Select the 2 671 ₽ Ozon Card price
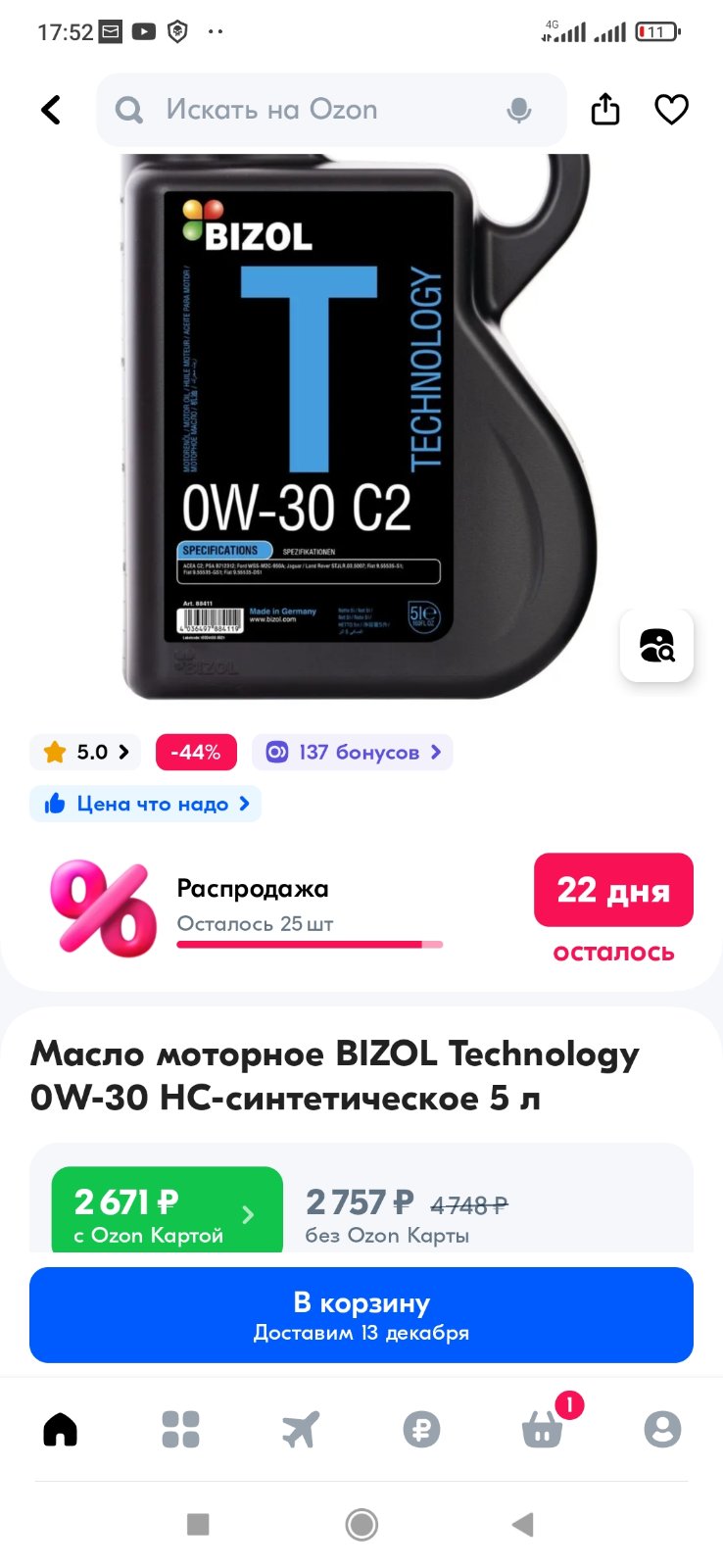This screenshot has height=1568, width=723. click(x=167, y=1209)
